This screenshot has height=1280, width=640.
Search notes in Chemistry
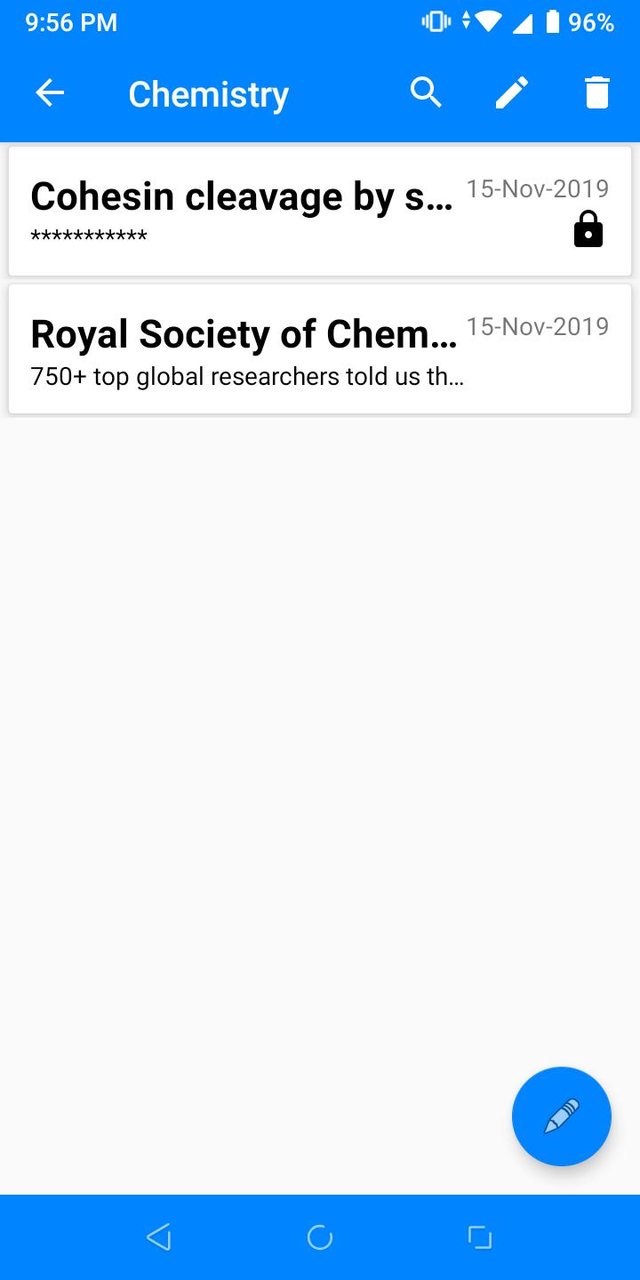point(426,93)
